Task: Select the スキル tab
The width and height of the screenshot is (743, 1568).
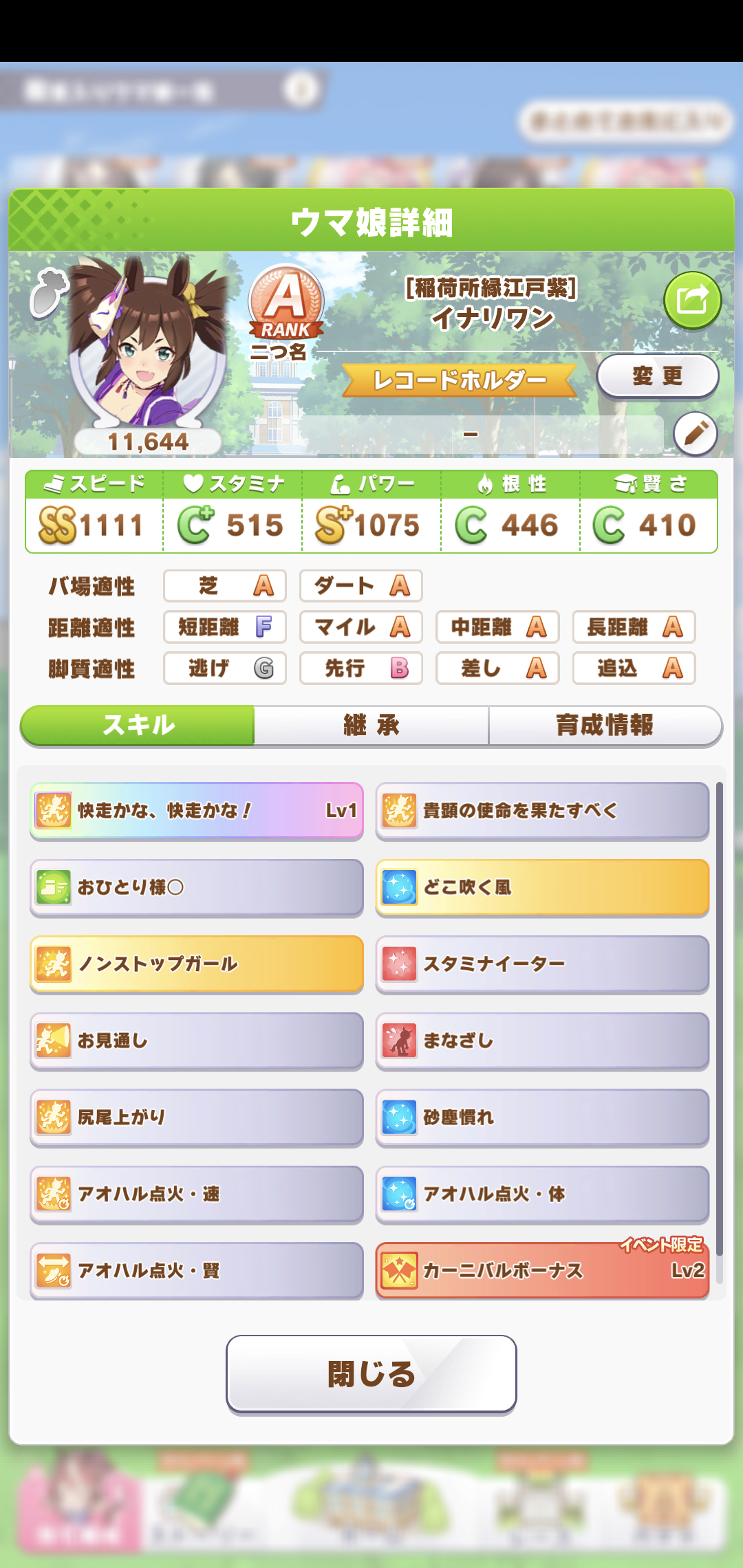Action: (138, 726)
